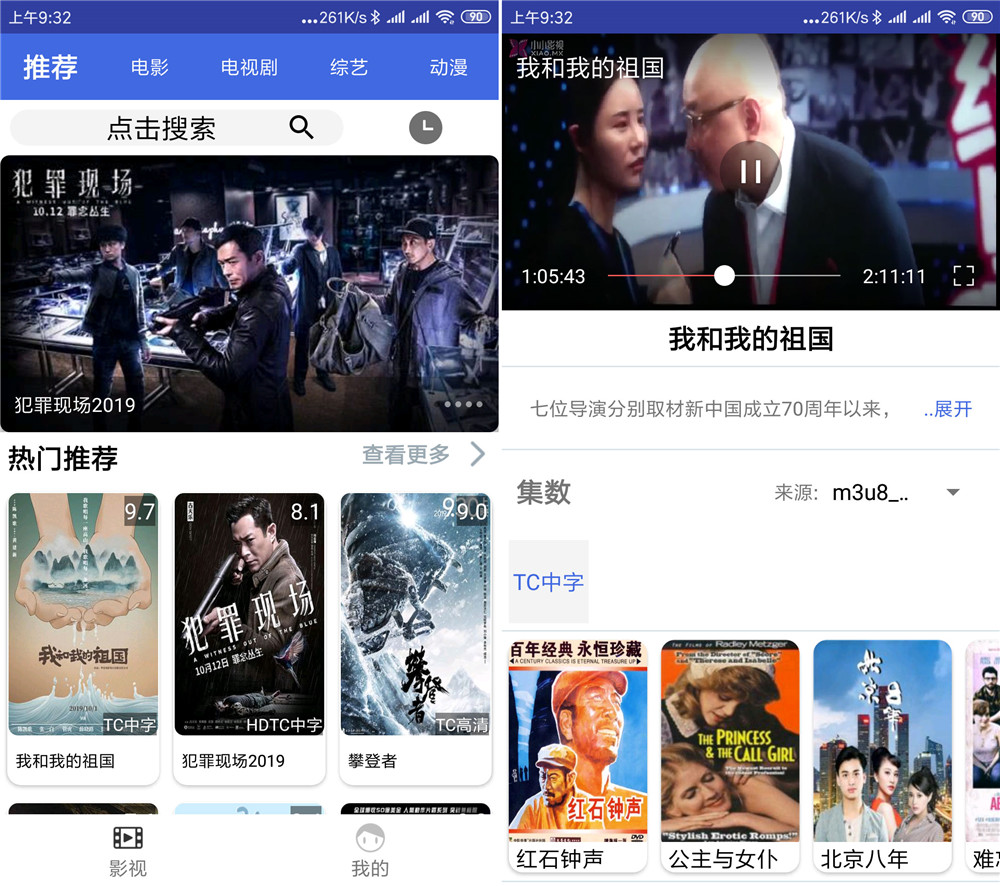Open the 北京八年 movie card
The image size is (1000, 886).
(883, 756)
